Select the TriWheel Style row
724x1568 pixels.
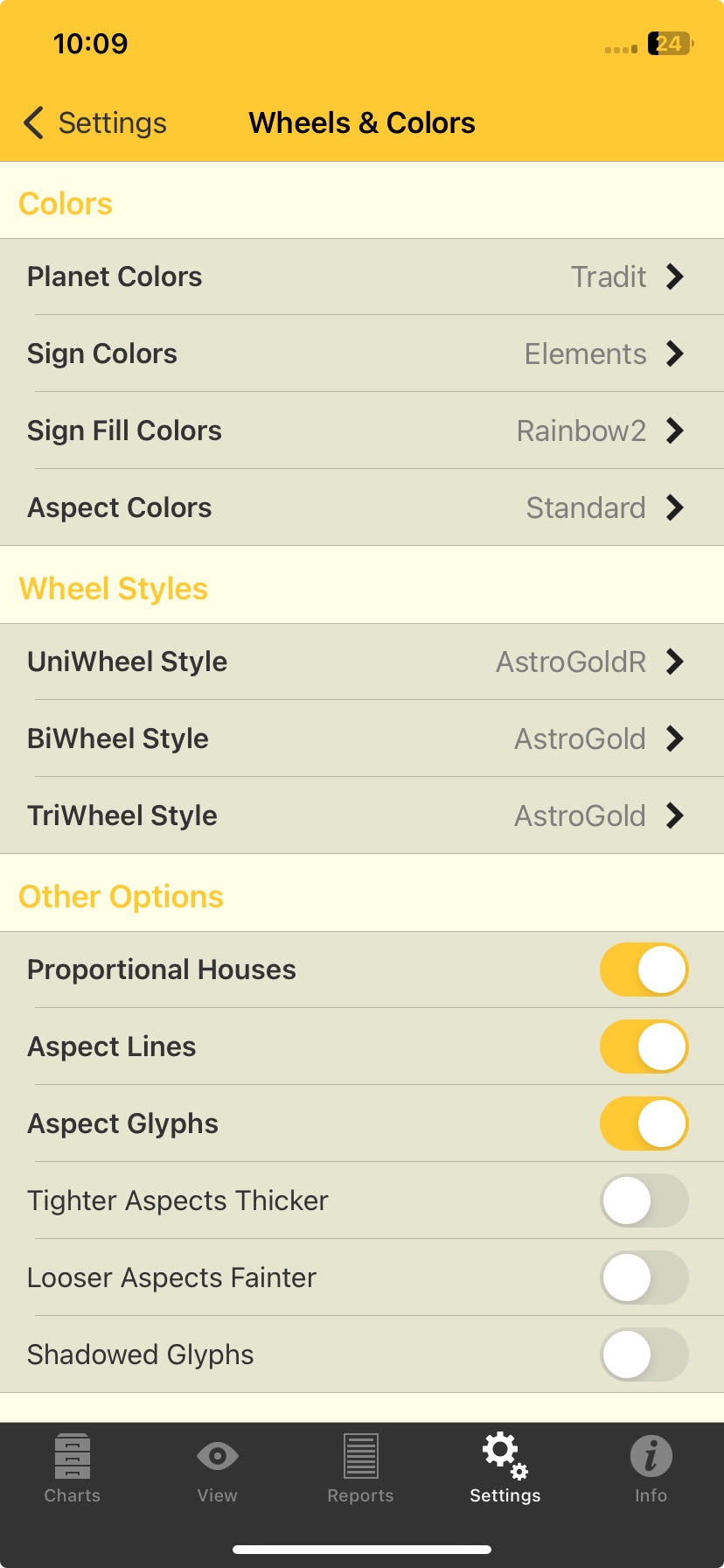coord(362,815)
